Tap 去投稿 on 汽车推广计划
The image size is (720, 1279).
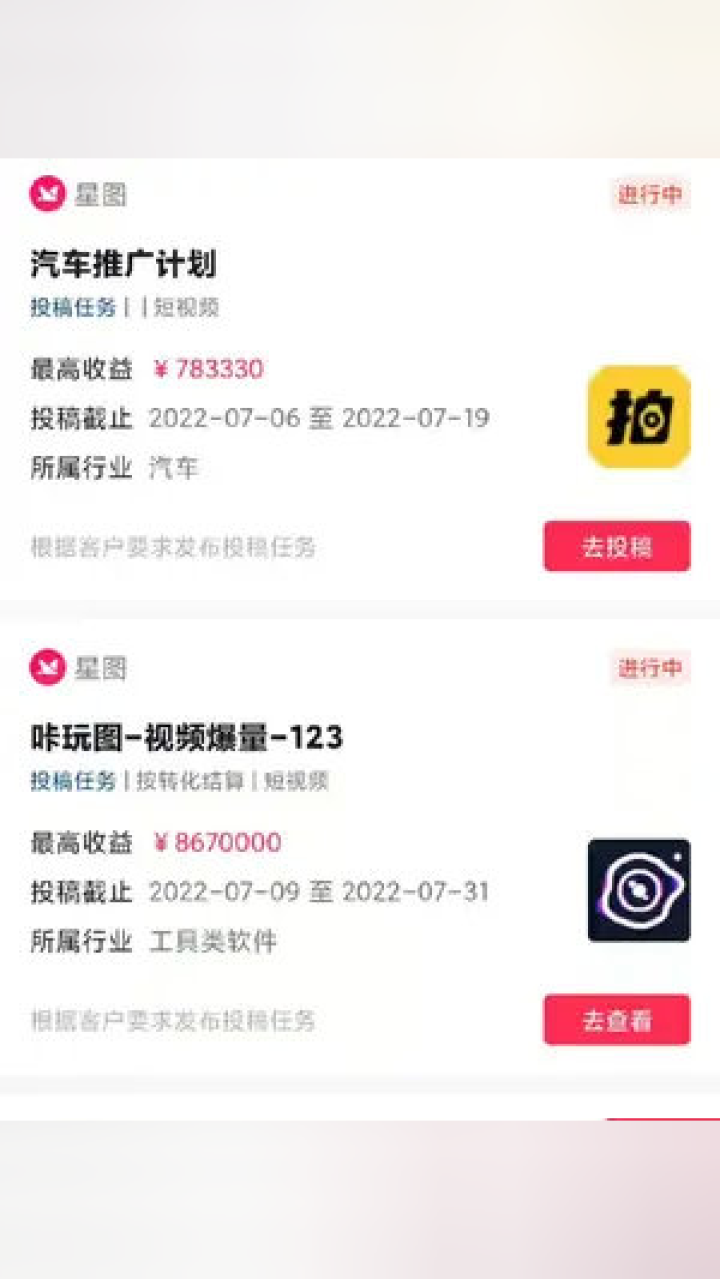(617, 546)
